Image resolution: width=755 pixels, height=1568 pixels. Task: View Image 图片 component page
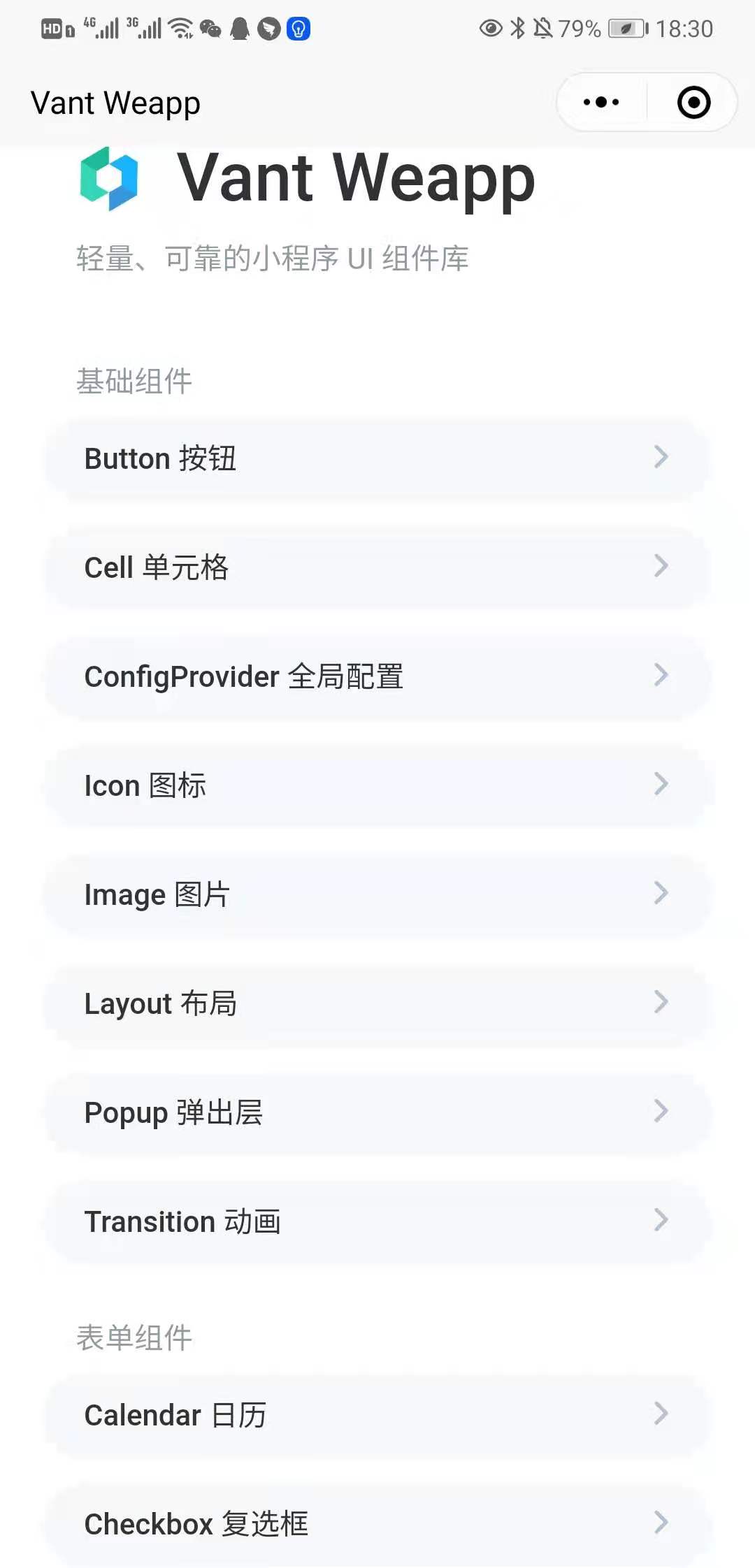[x=377, y=894]
